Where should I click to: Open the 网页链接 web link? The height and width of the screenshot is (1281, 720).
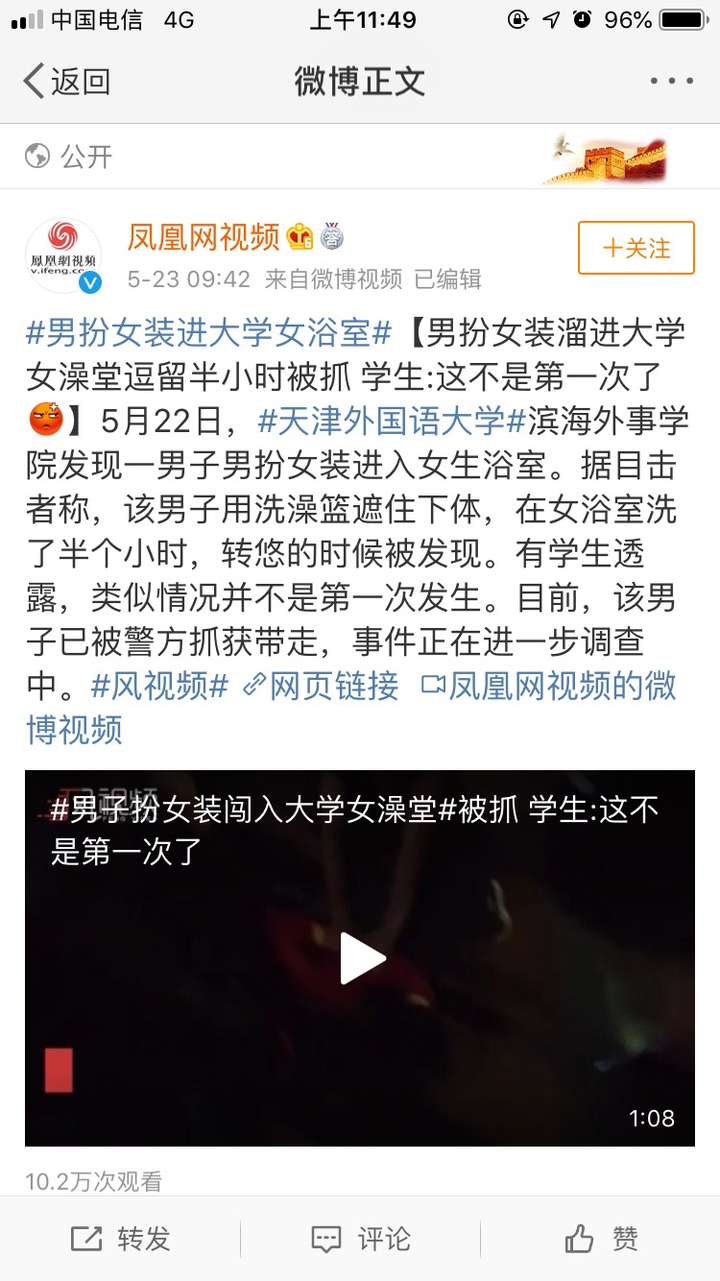(321, 685)
